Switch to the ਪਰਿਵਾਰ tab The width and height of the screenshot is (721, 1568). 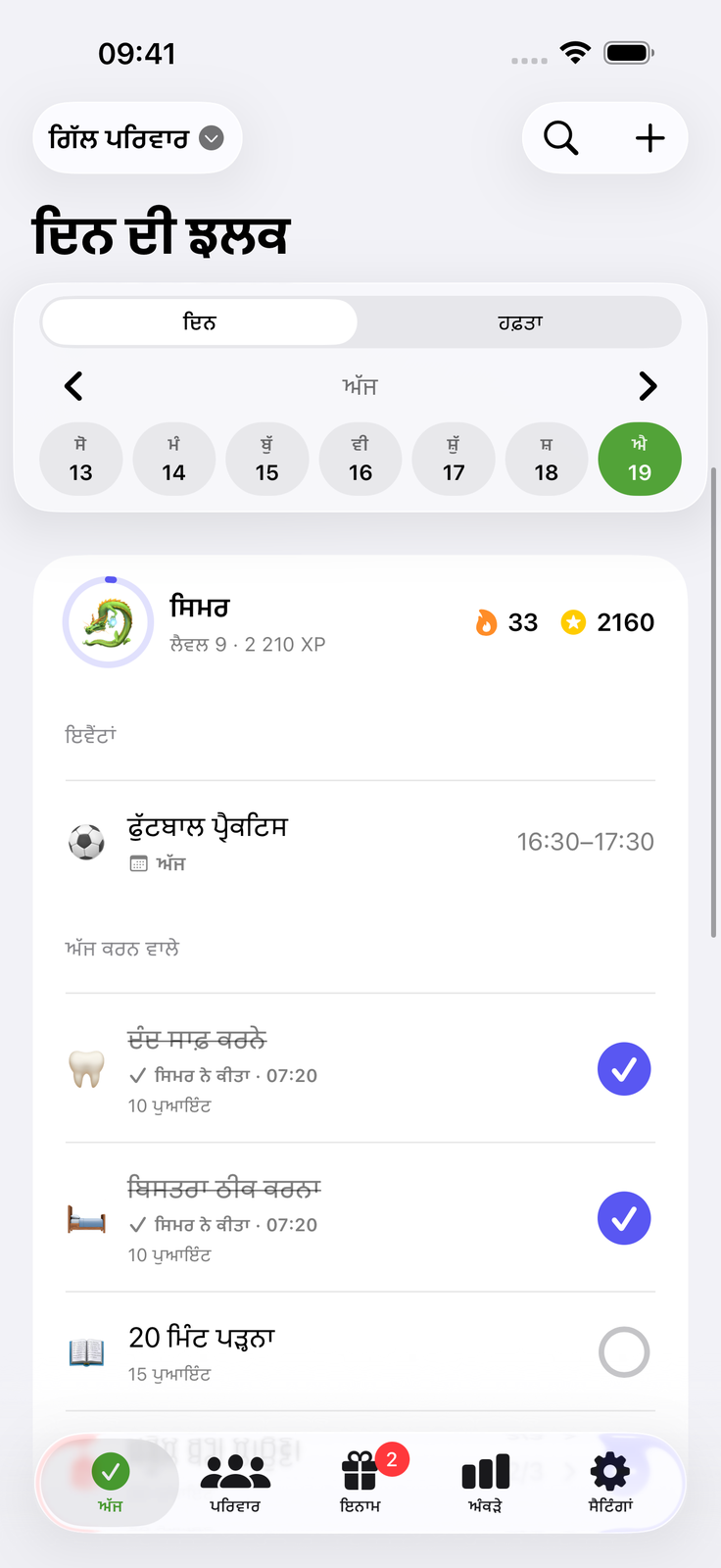(x=235, y=1484)
